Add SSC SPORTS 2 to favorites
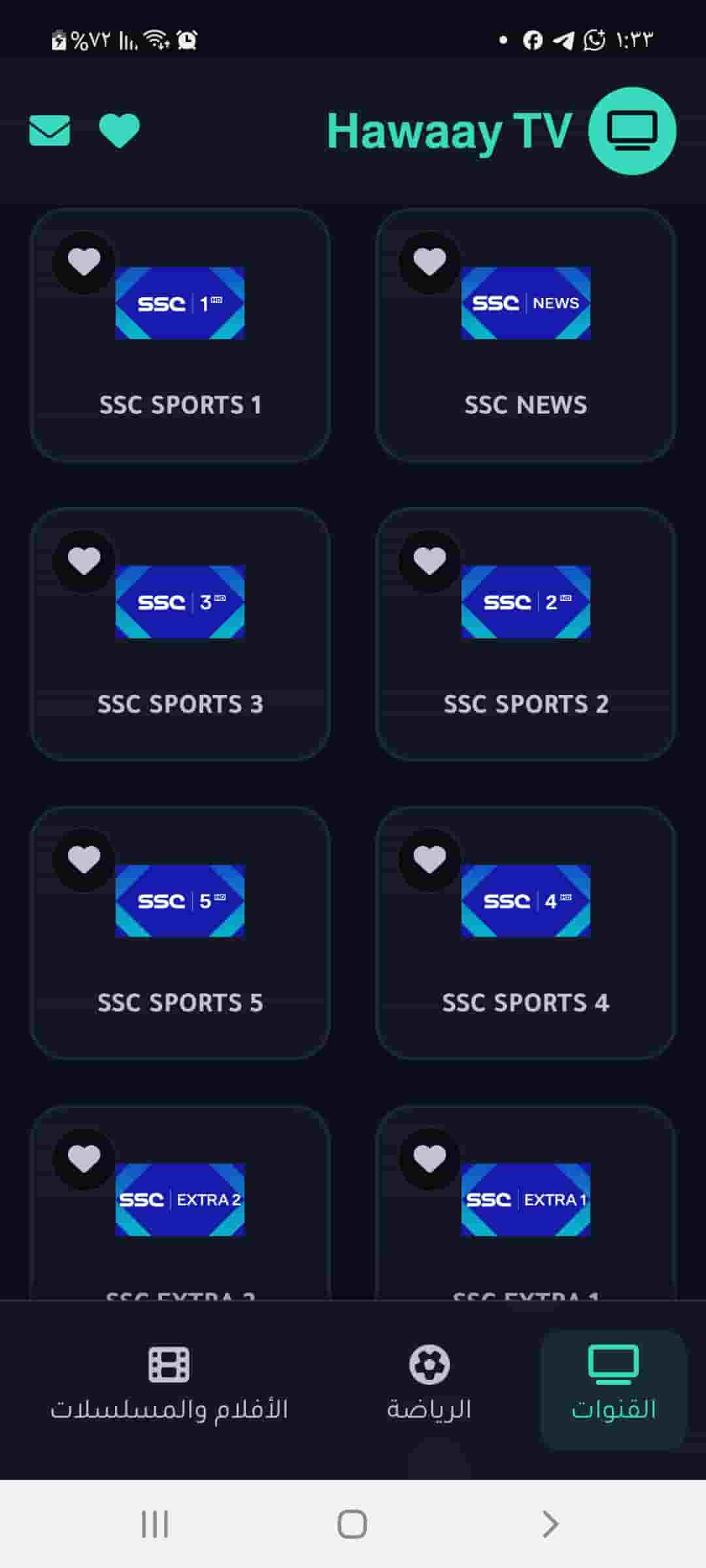This screenshot has width=706, height=1568. [x=429, y=561]
